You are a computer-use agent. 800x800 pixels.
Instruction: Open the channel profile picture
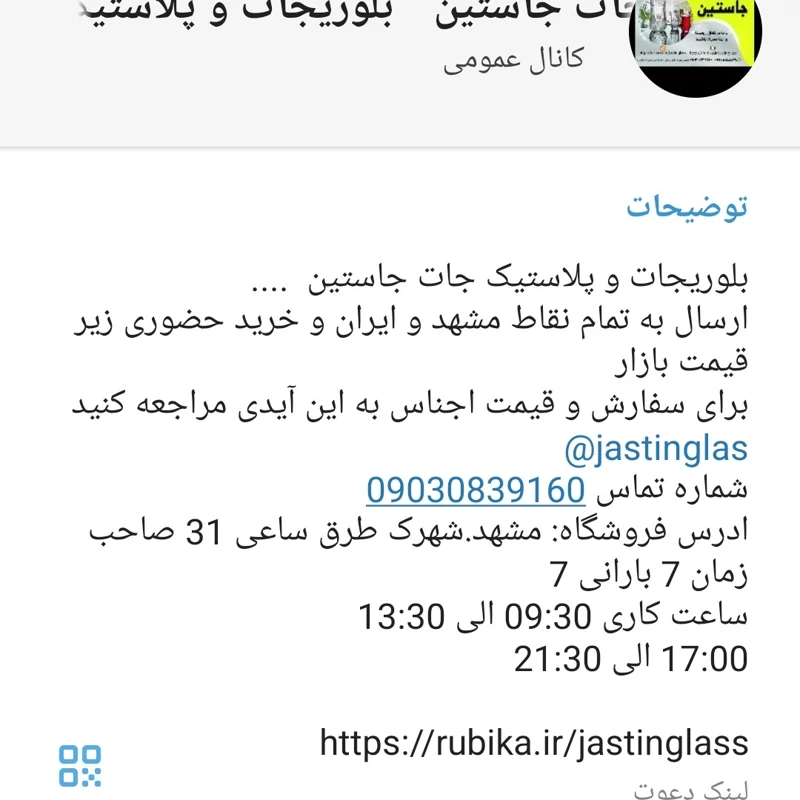click(695, 38)
